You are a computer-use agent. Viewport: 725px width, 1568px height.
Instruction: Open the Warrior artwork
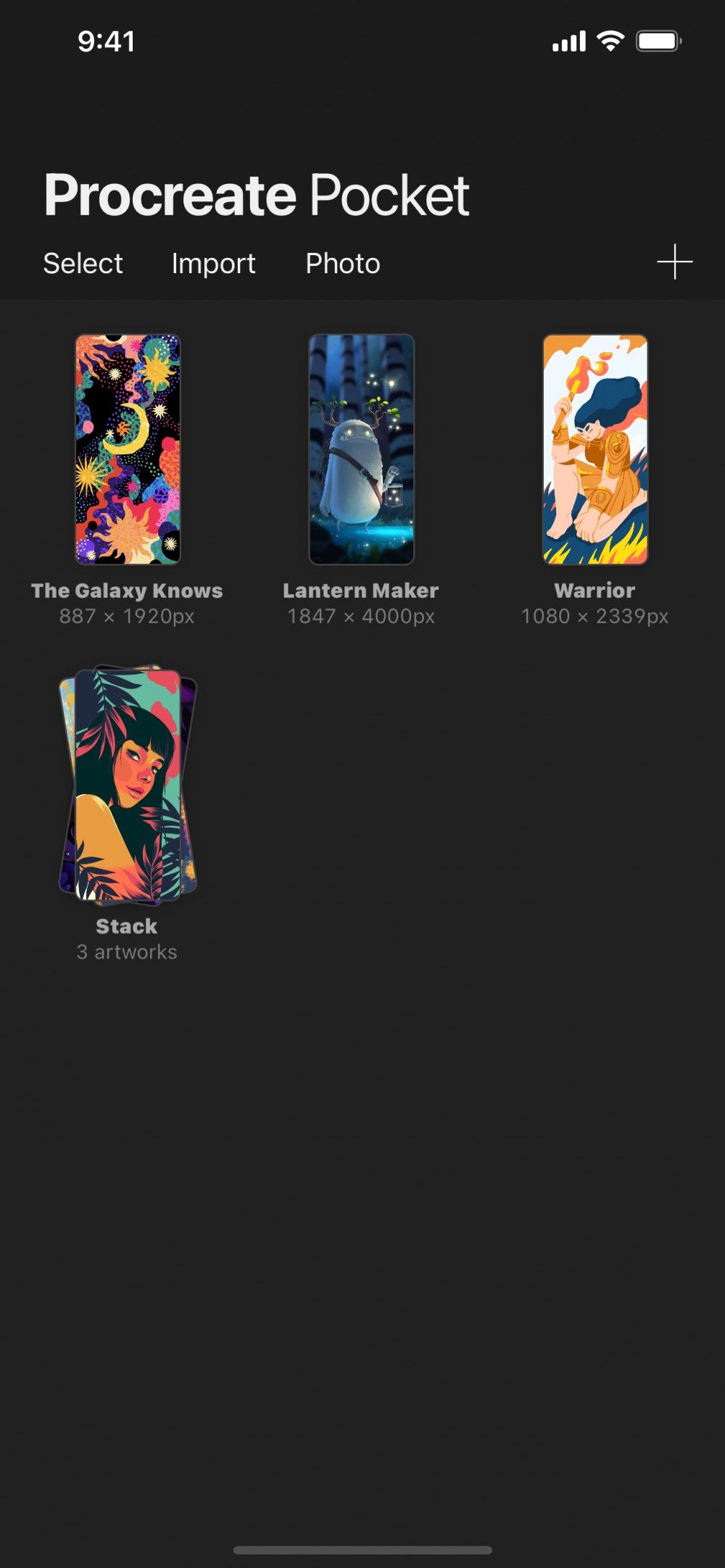click(x=594, y=449)
